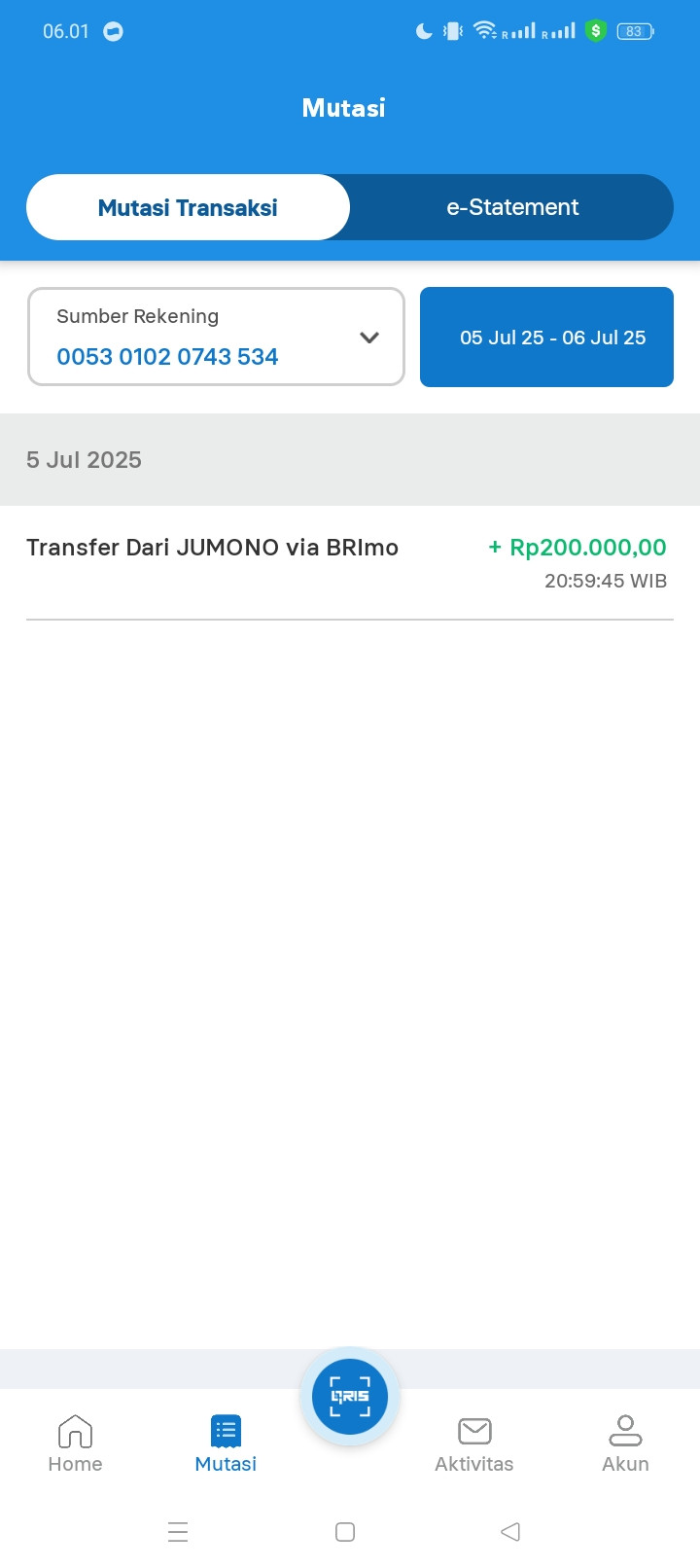Select the Mutasi Transaksi tab

tap(188, 207)
